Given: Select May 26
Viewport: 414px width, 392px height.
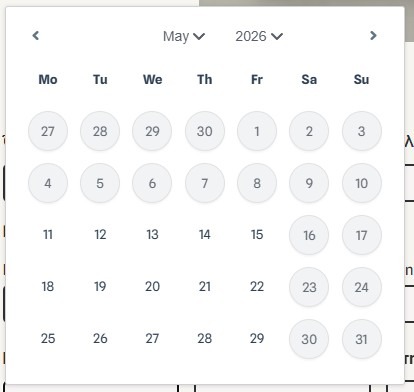Looking at the screenshot, I should [x=100, y=339].
